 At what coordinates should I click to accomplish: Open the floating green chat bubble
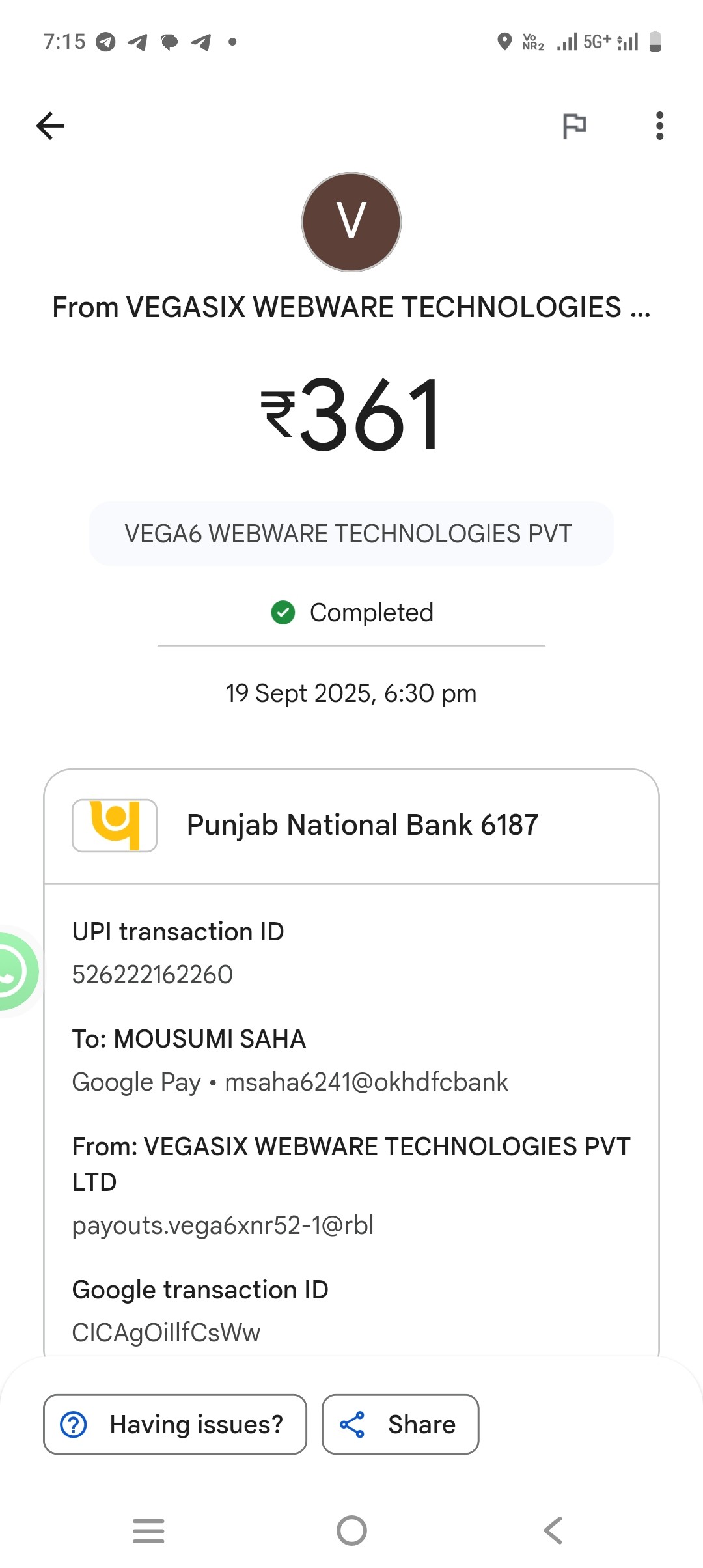pos(14,971)
